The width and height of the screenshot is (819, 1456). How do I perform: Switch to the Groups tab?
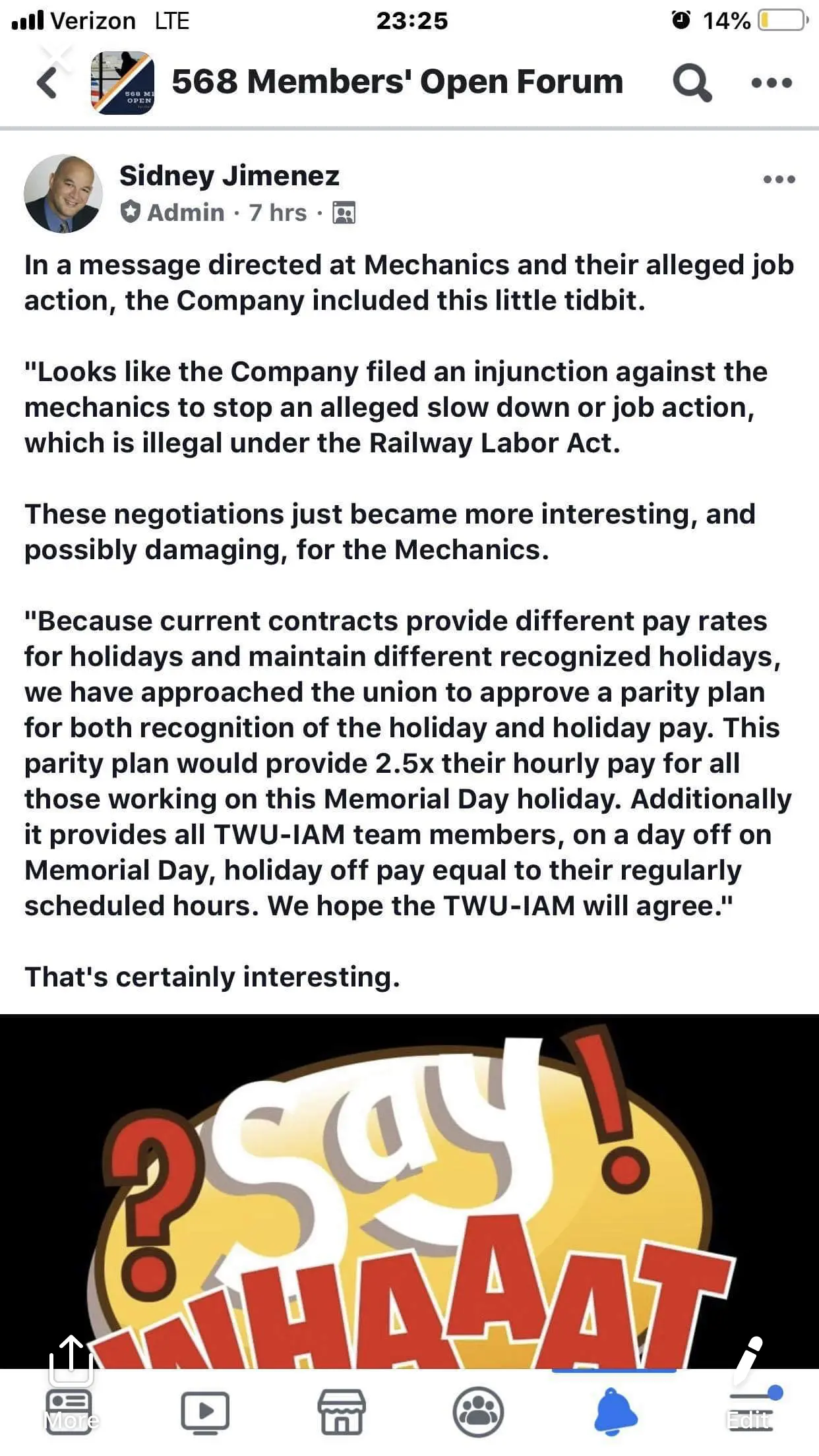pos(478,1412)
